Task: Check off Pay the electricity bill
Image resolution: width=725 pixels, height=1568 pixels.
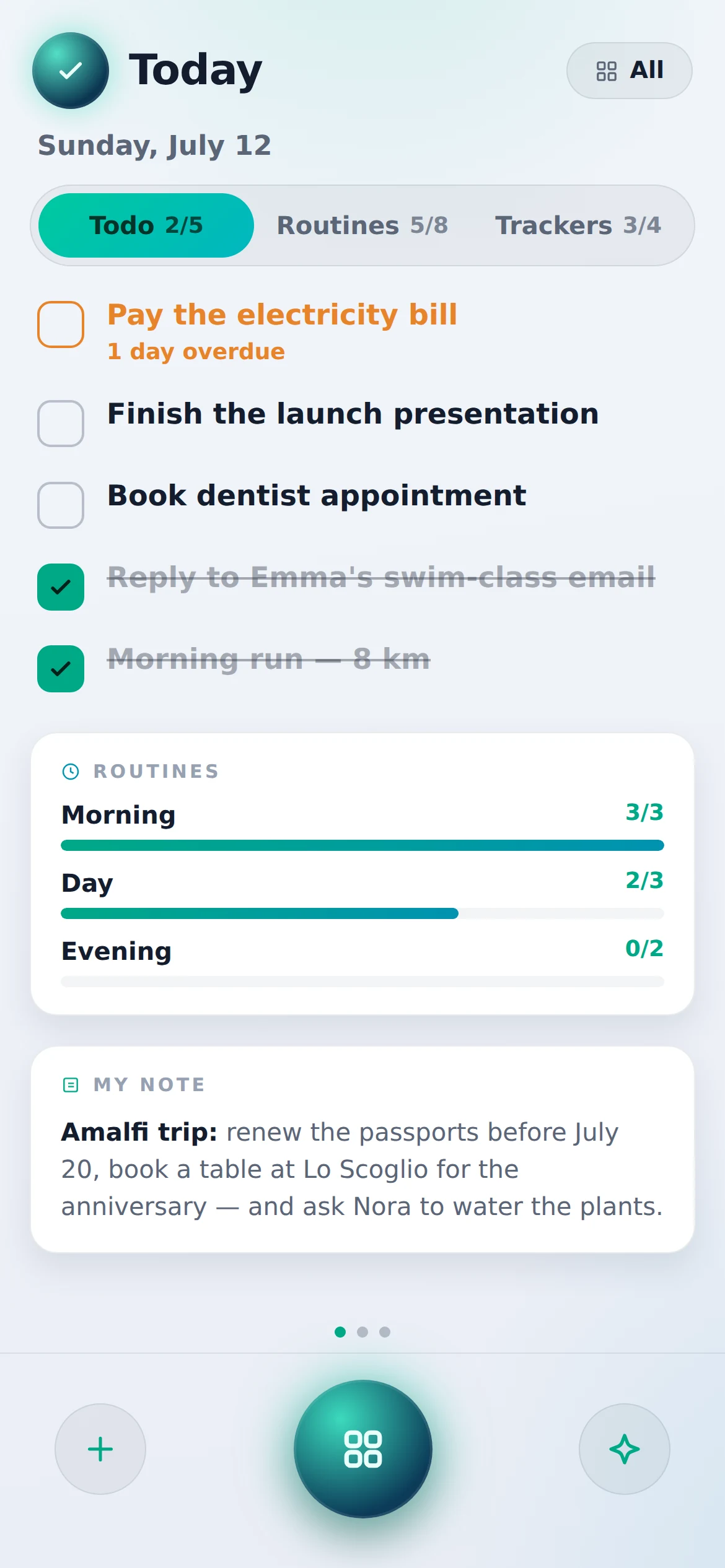Action: [x=61, y=324]
